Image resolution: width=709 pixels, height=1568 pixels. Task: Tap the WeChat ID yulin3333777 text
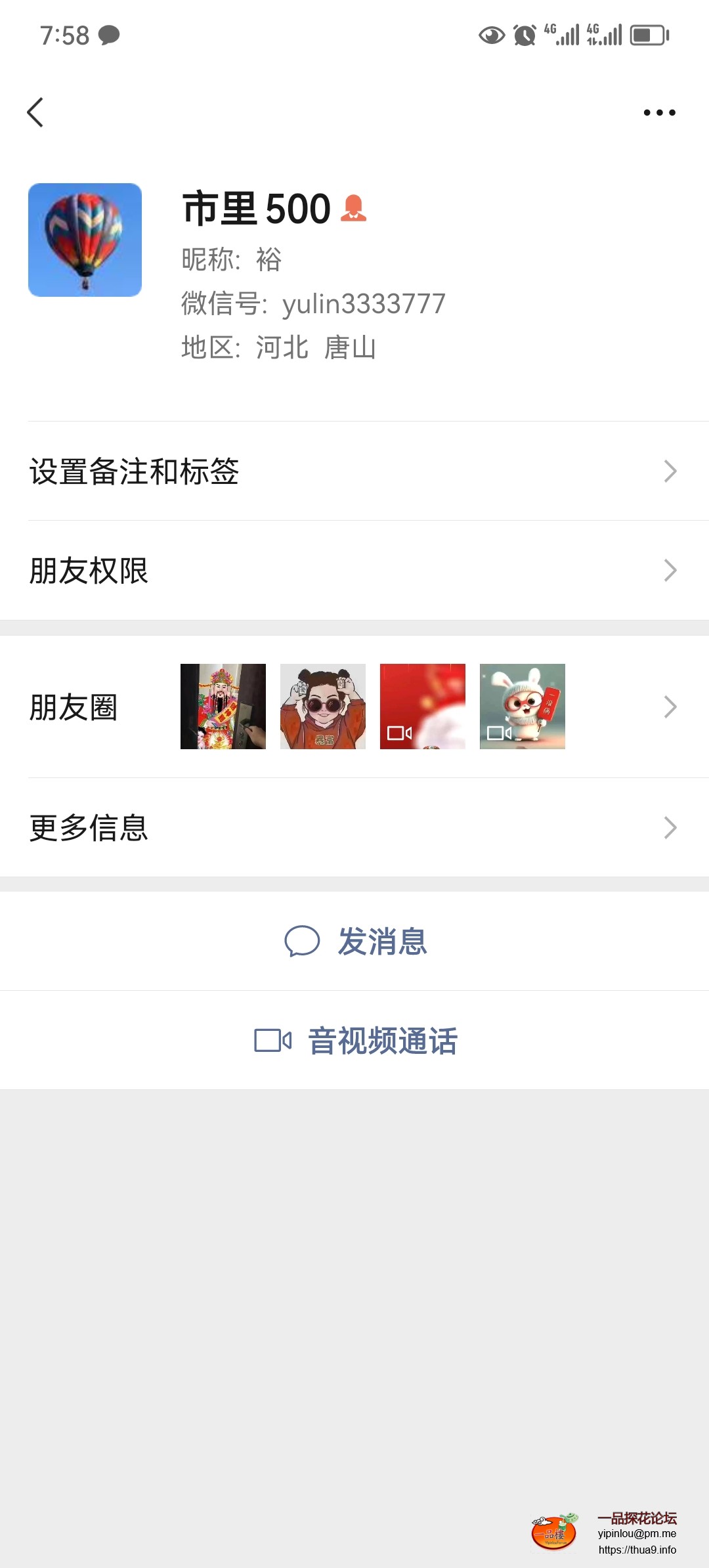[x=364, y=303]
